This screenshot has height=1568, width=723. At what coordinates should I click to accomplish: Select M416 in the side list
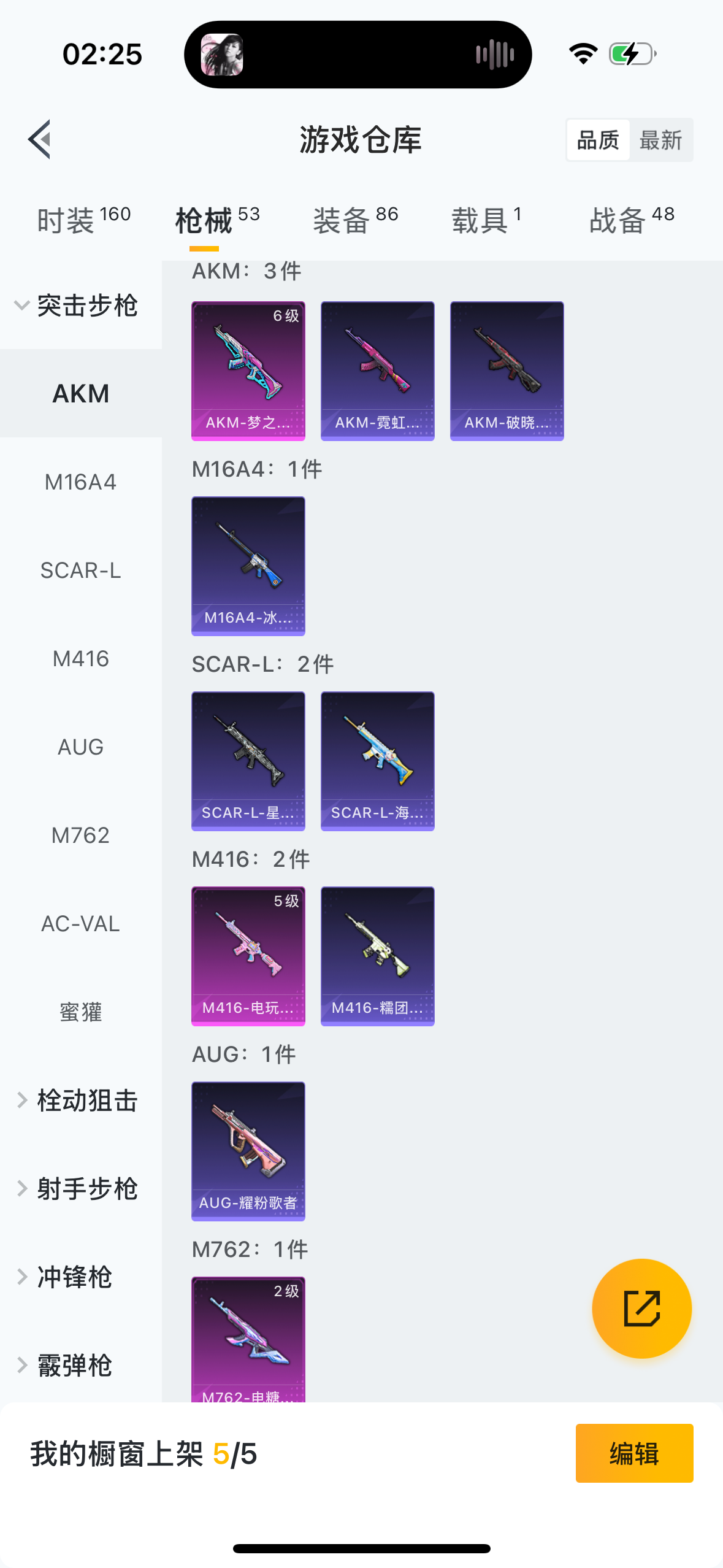click(80, 659)
